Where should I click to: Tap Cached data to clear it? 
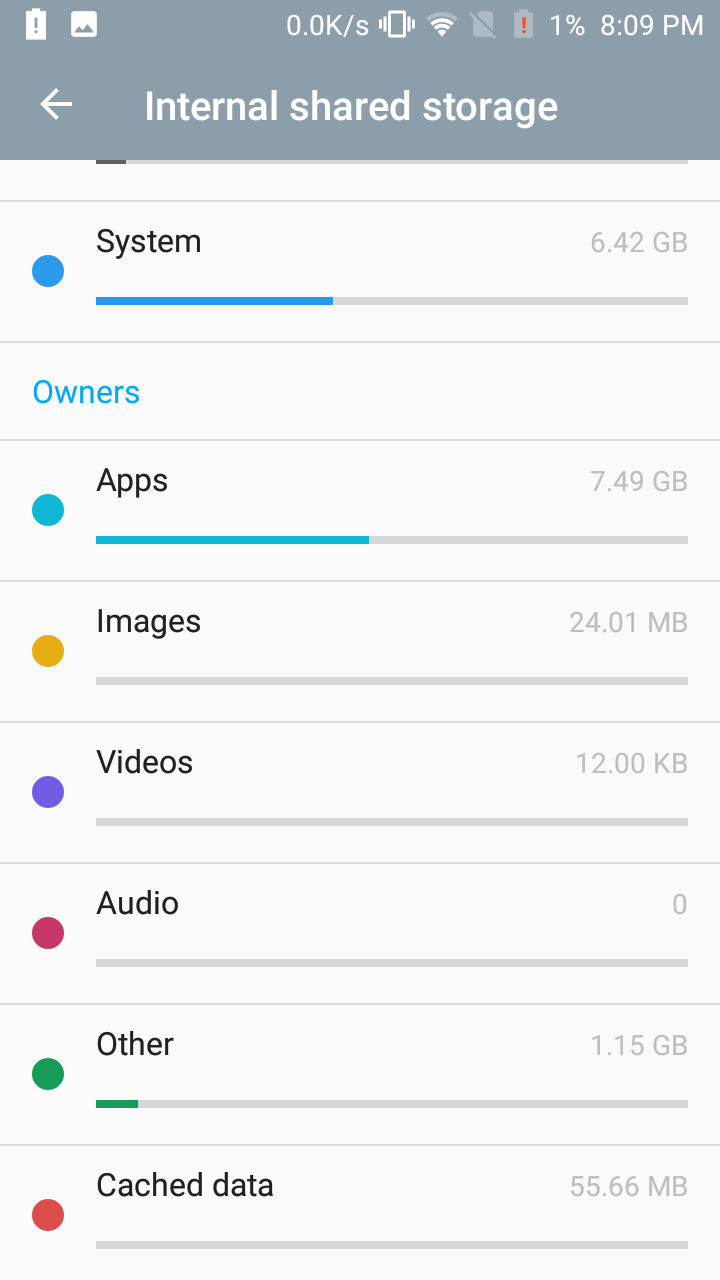point(360,1214)
